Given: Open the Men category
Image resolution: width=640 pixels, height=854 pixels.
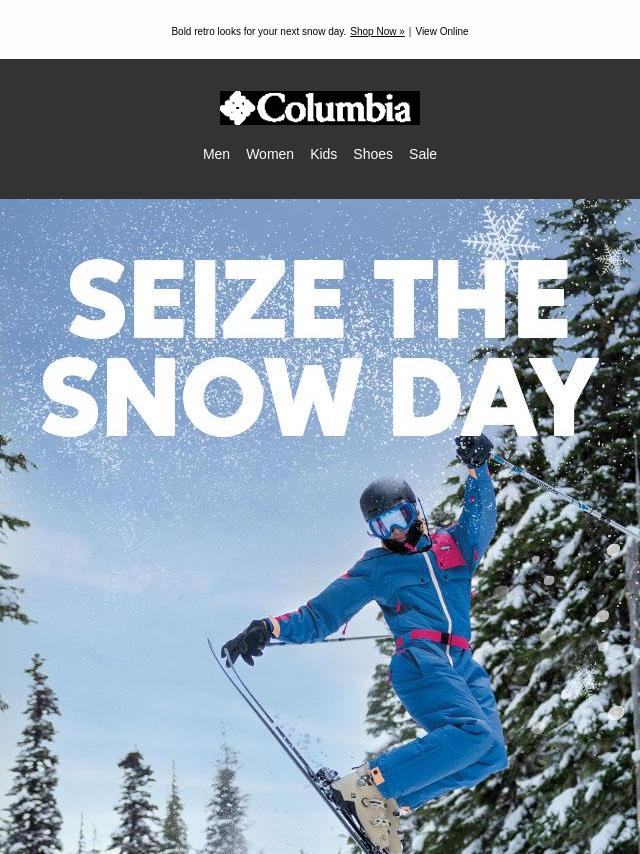Looking at the screenshot, I should point(216,154).
